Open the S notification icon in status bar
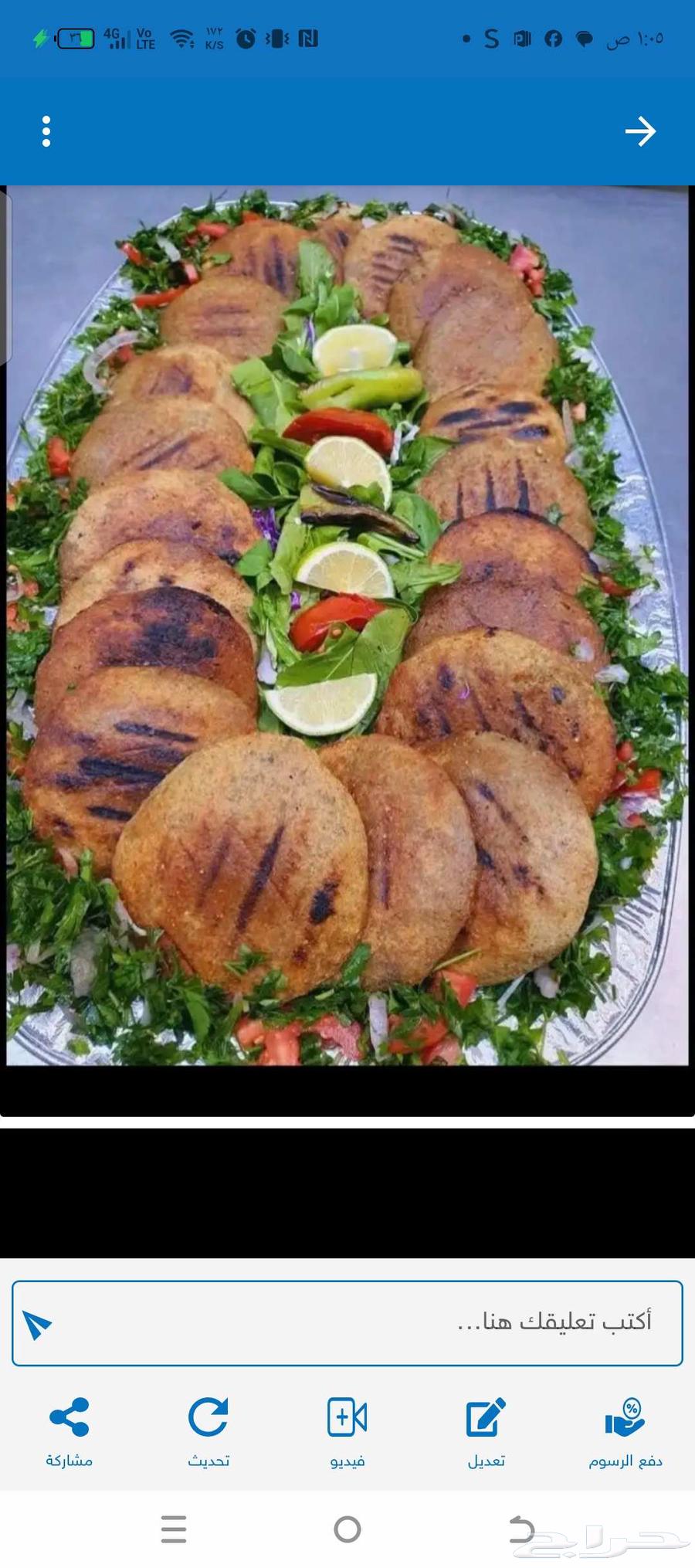695x1568 pixels. [x=491, y=37]
